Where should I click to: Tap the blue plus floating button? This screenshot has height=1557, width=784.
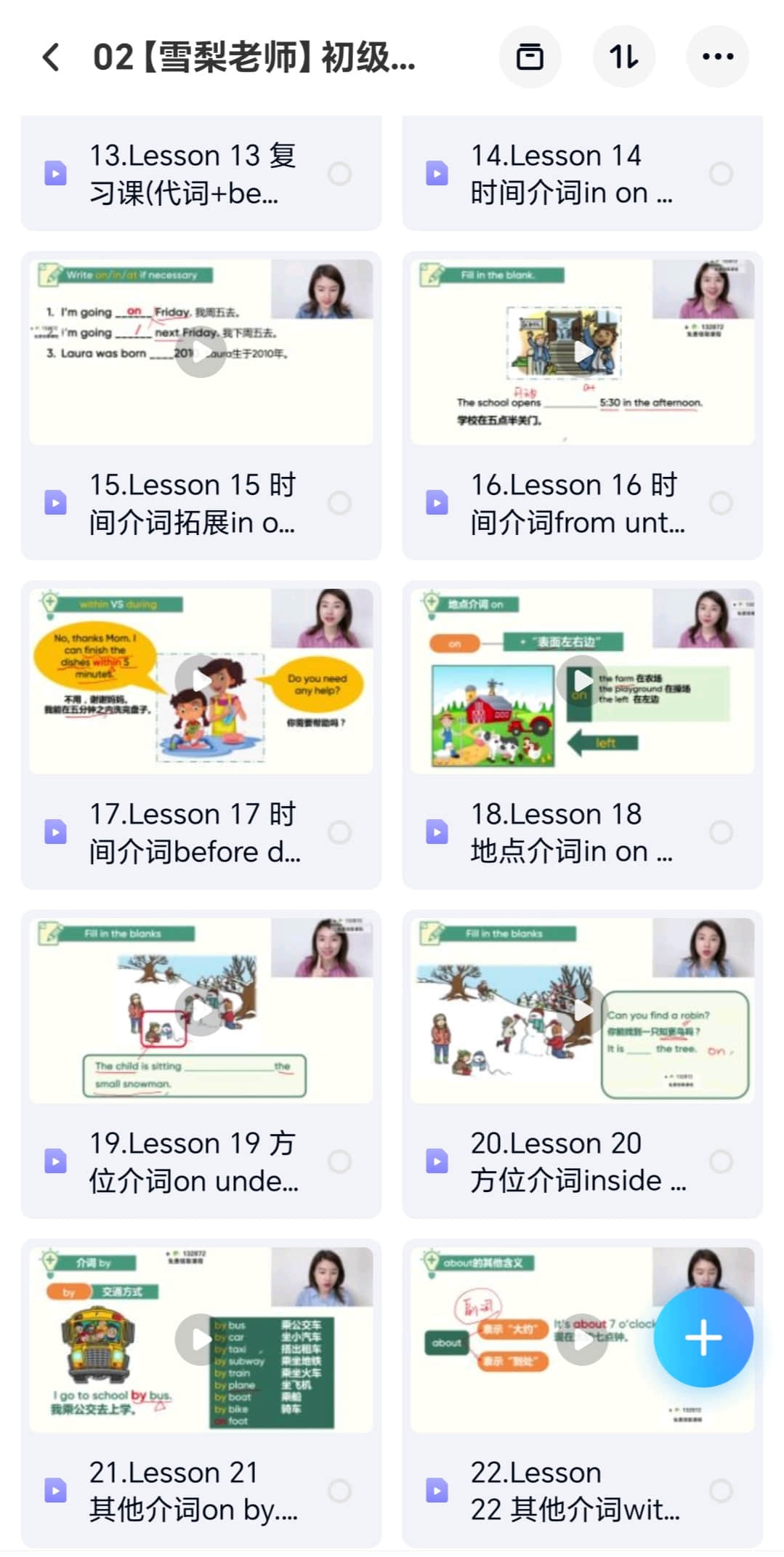tap(703, 1337)
